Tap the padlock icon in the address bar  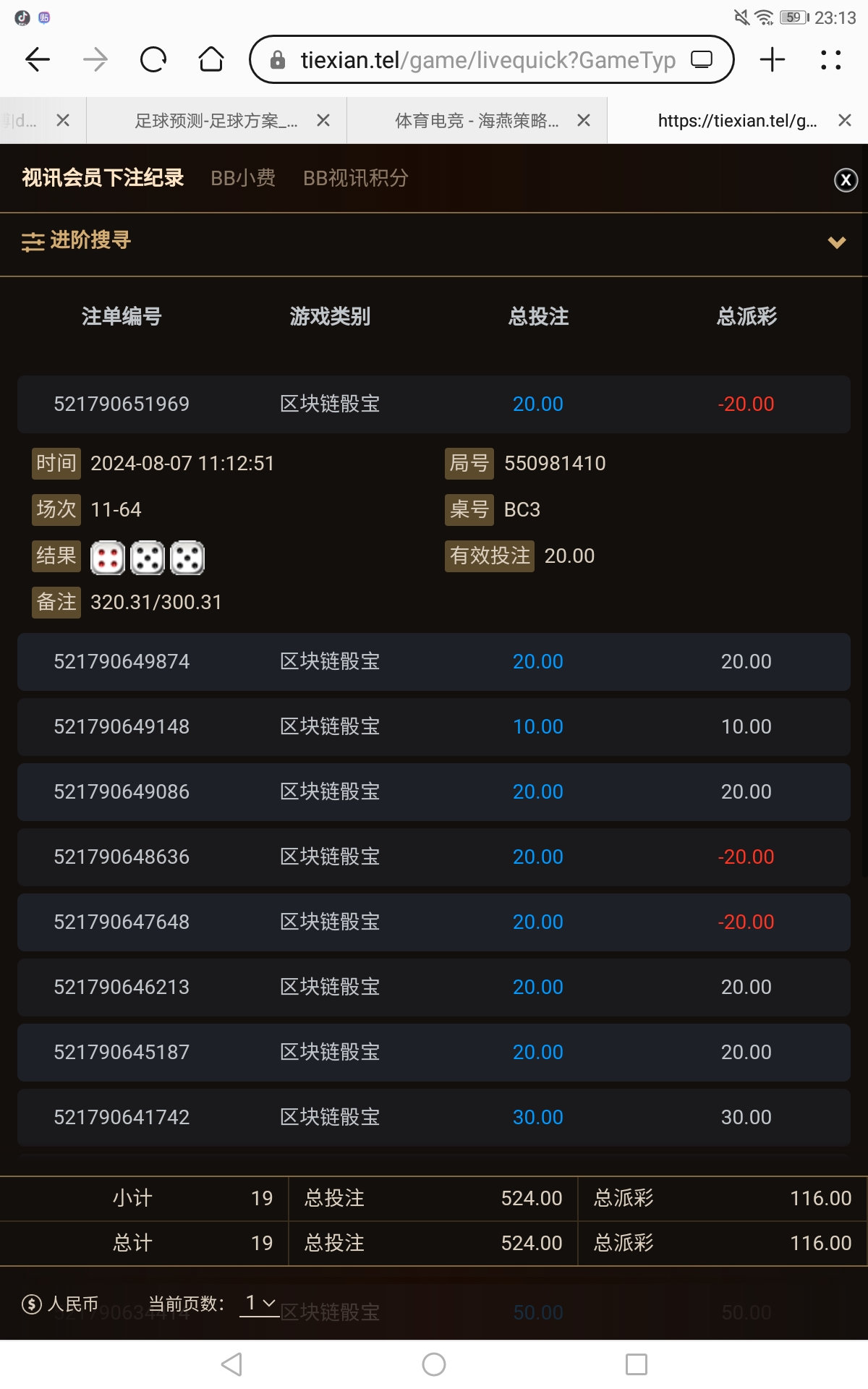coord(278,59)
